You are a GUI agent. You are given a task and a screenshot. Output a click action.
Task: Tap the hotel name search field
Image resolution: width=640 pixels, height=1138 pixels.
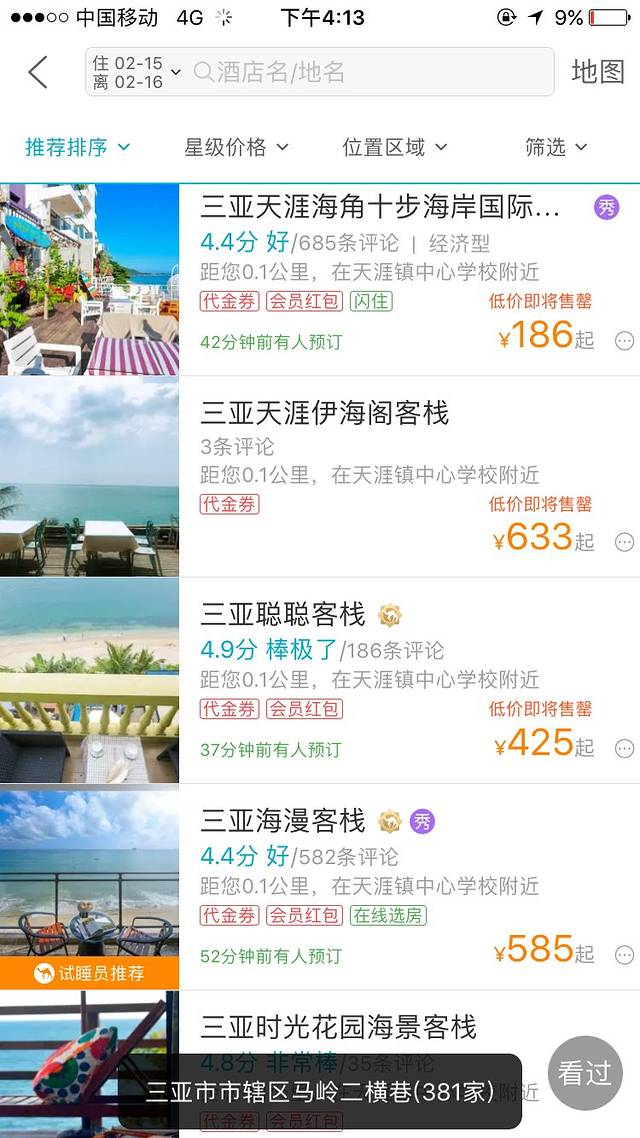(x=370, y=72)
